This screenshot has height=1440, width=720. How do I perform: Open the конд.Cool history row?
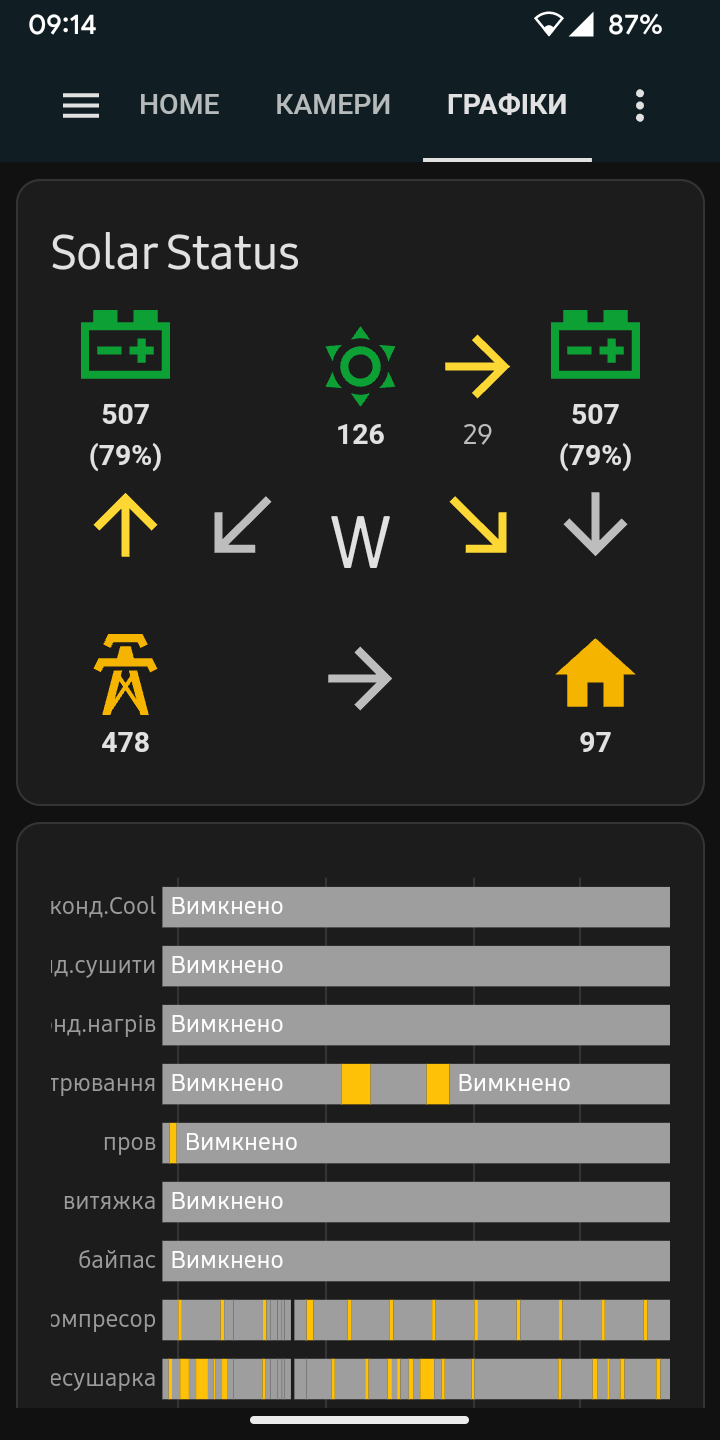tap(360, 907)
